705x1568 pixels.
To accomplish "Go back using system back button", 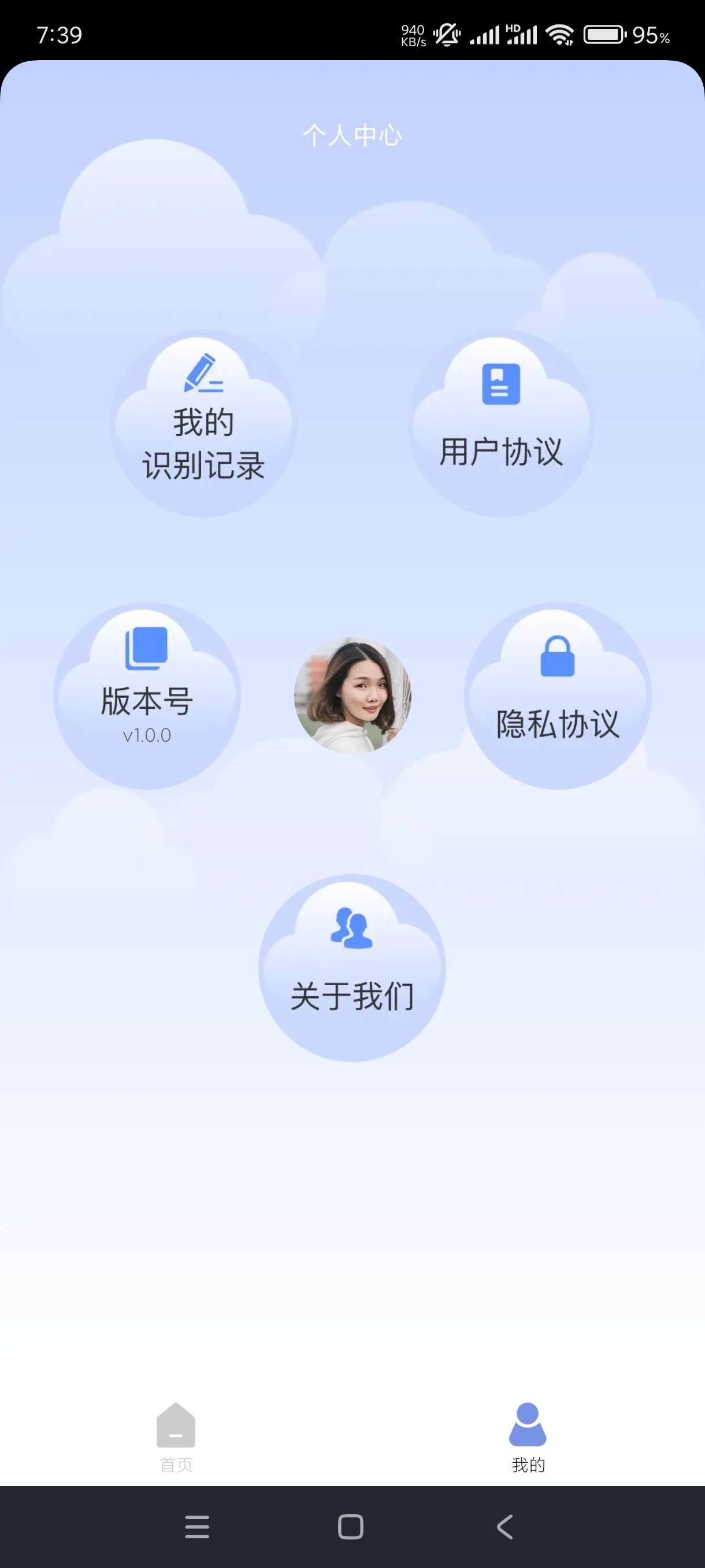I will coord(505,1526).
